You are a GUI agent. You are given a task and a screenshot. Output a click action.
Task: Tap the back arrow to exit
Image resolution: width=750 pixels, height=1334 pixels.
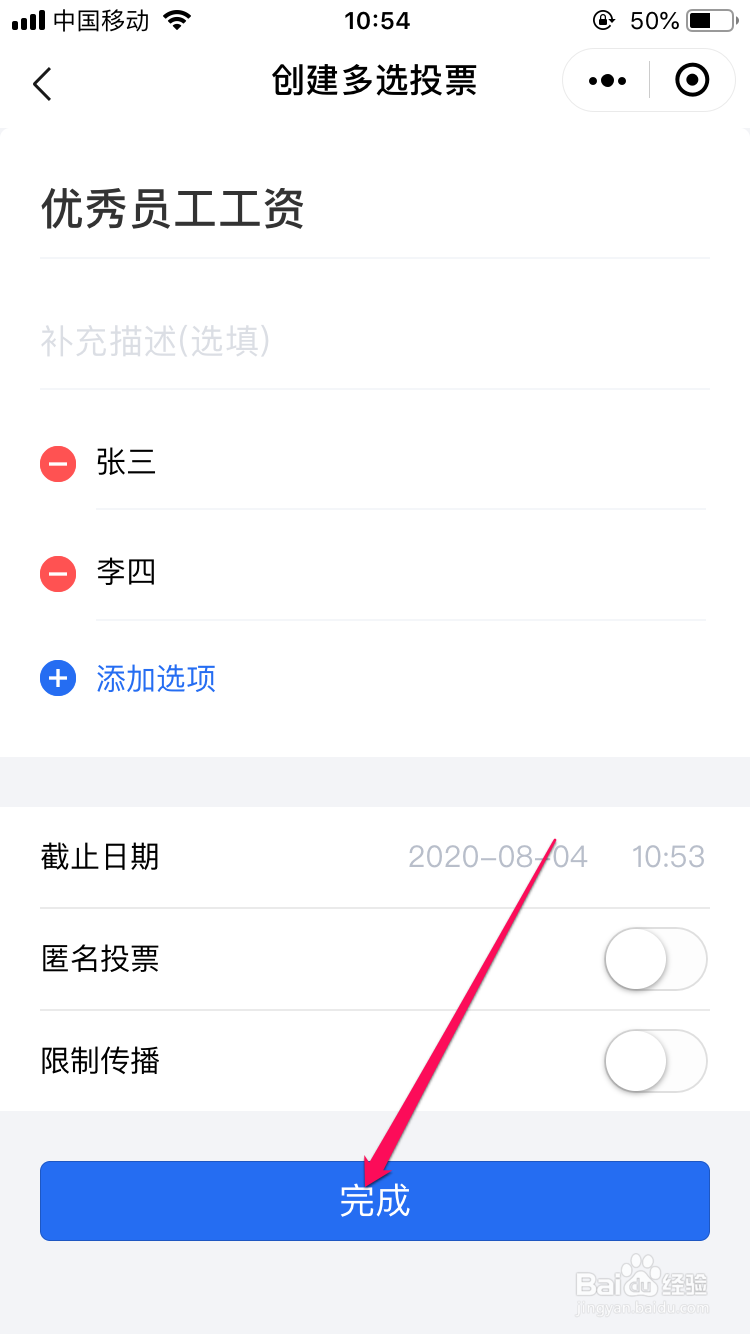[40, 84]
